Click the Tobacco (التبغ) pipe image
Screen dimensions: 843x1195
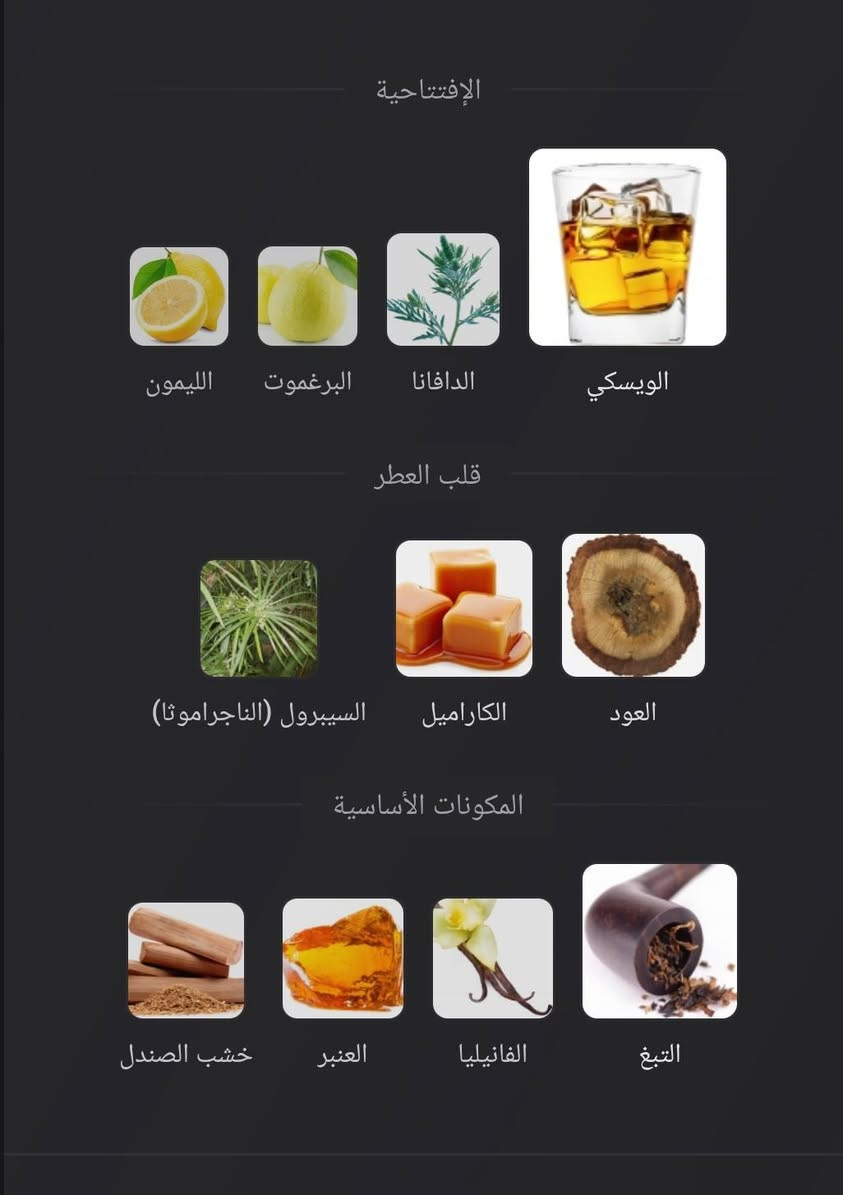pyautogui.click(x=657, y=940)
